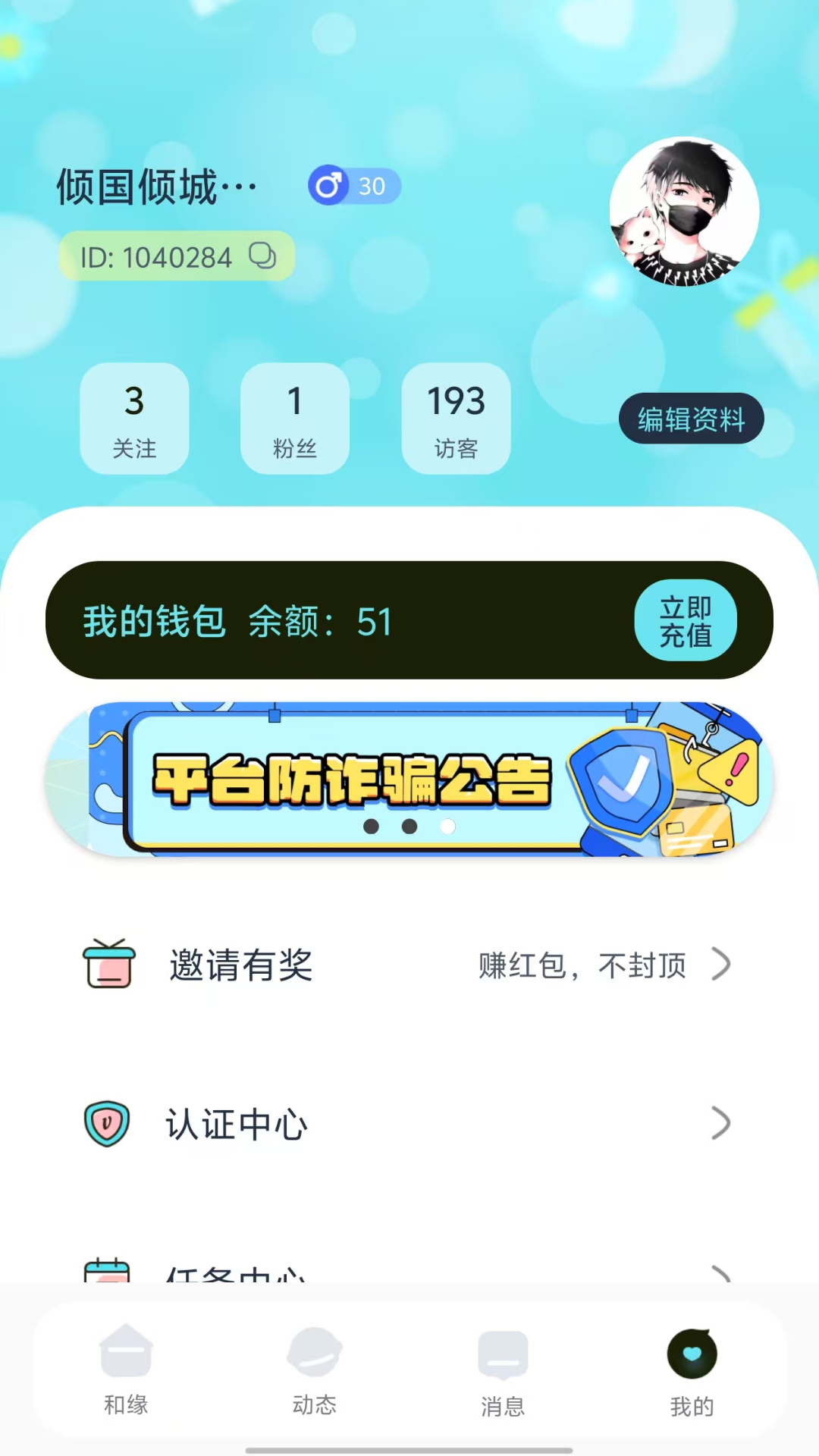View the profile avatar picture
The height and width of the screenshot is (1456, 819).
tap(684, 211)
